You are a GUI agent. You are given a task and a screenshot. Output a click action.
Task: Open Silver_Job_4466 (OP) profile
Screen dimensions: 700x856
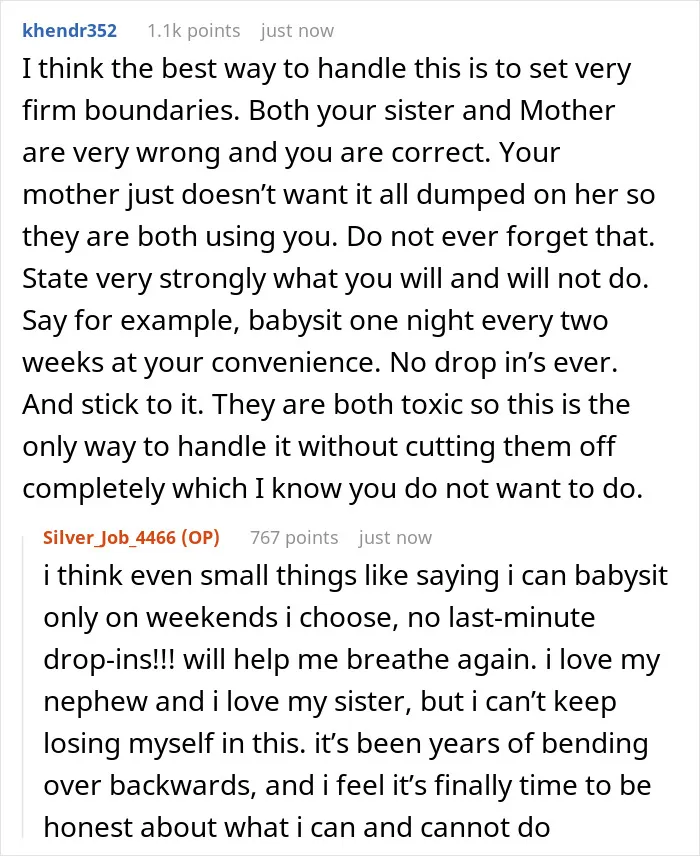(x=131, y=538)
